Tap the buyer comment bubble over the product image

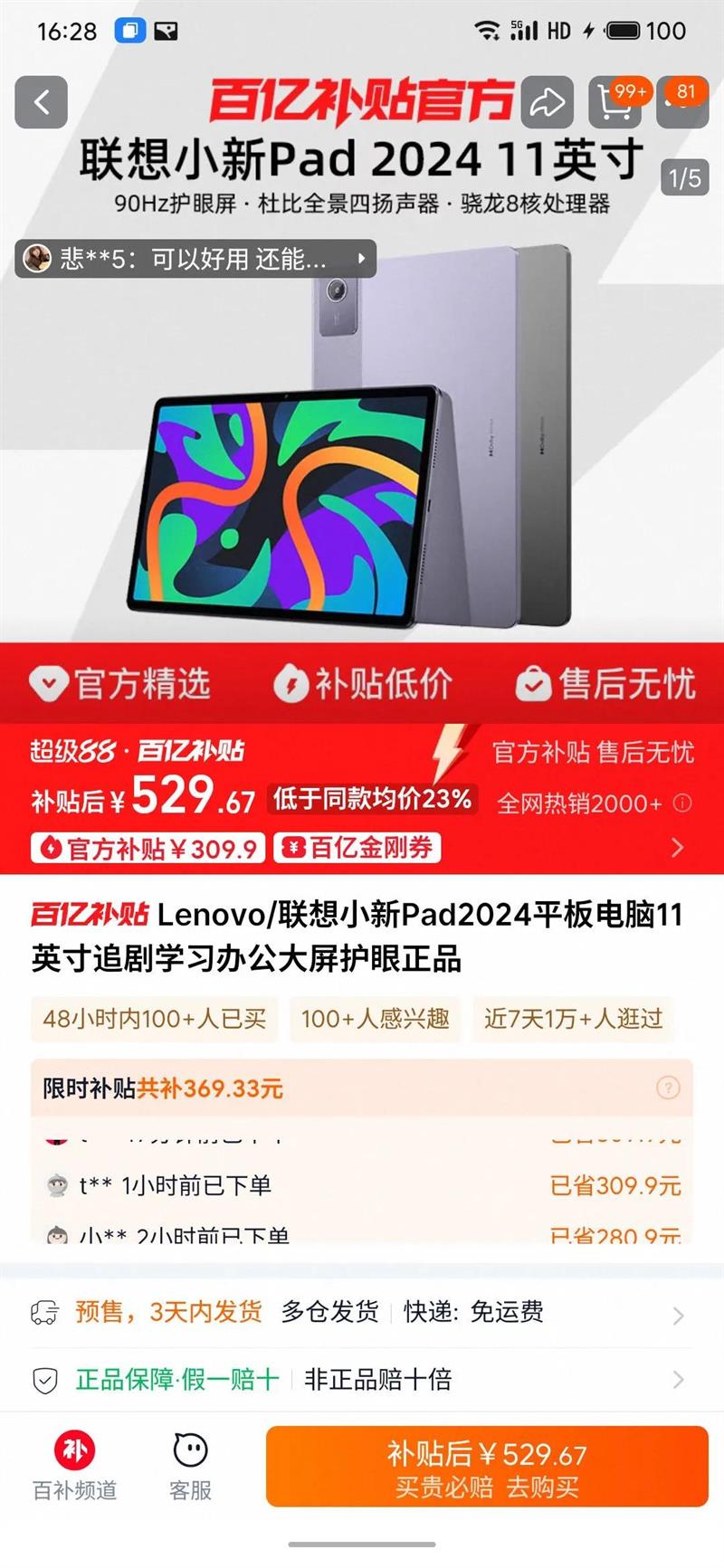click(x=197, y=259)
